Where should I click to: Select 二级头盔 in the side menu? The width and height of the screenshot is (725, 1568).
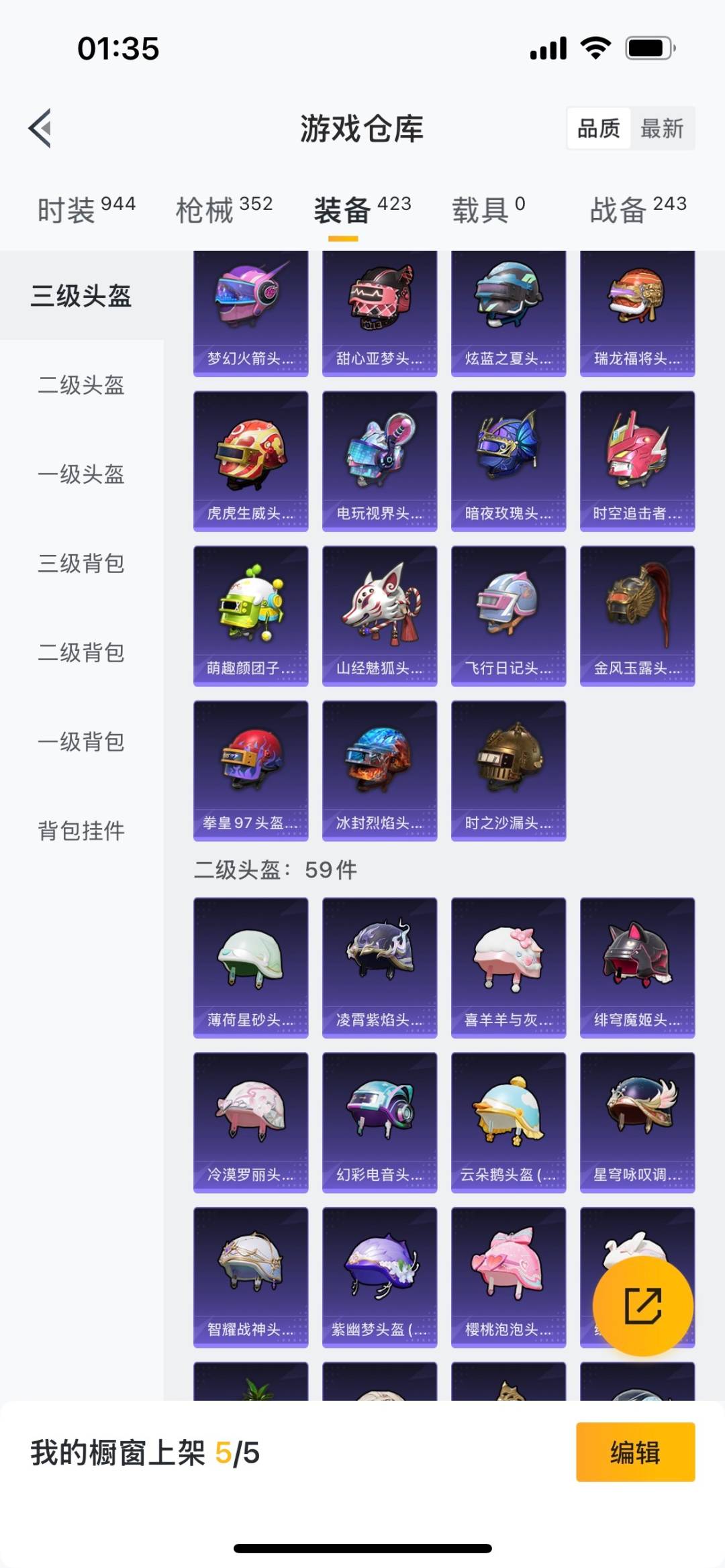pyautogui.click(x=81, y=385)
